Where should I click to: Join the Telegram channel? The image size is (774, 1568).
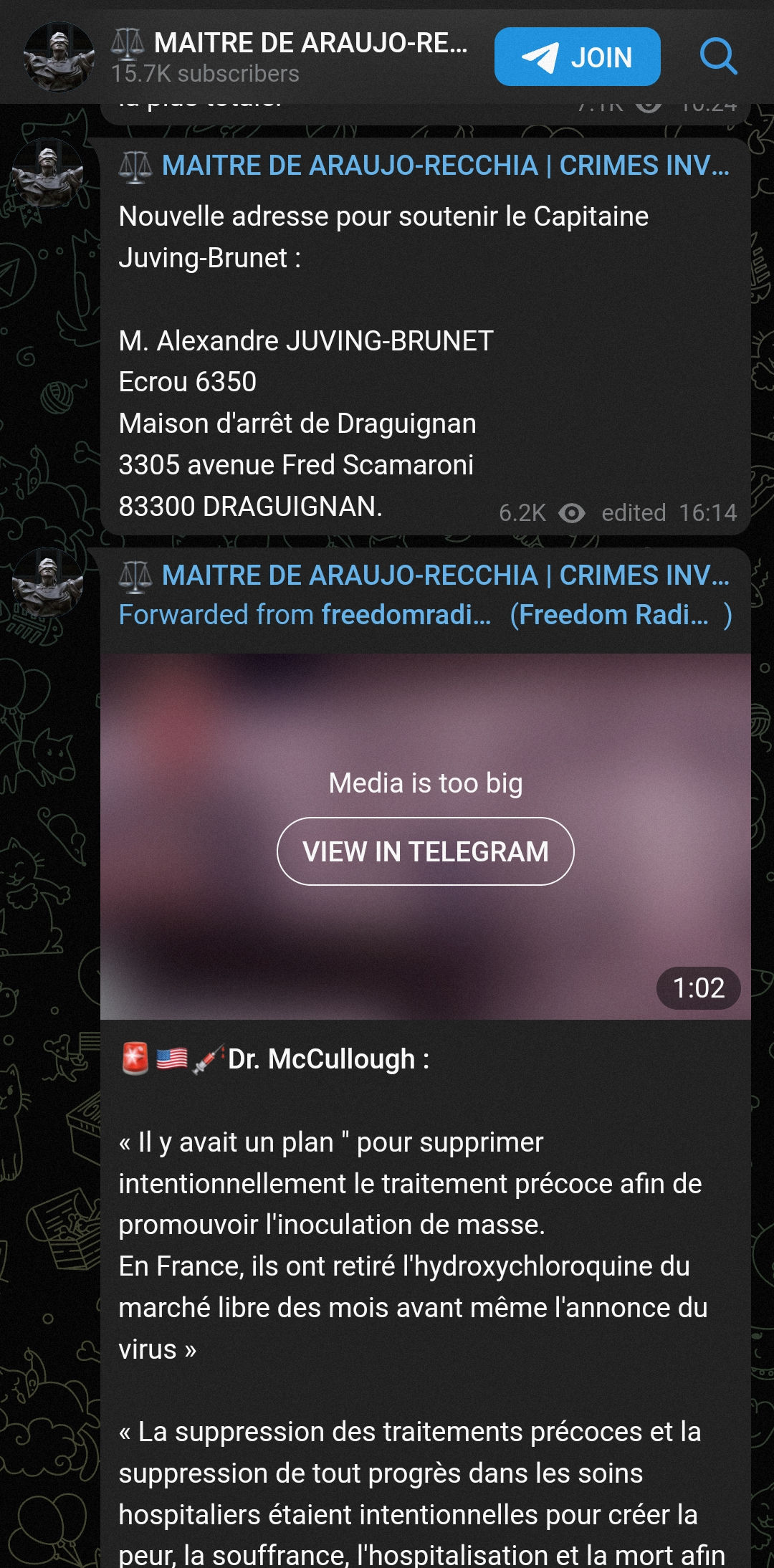point(577,57)
